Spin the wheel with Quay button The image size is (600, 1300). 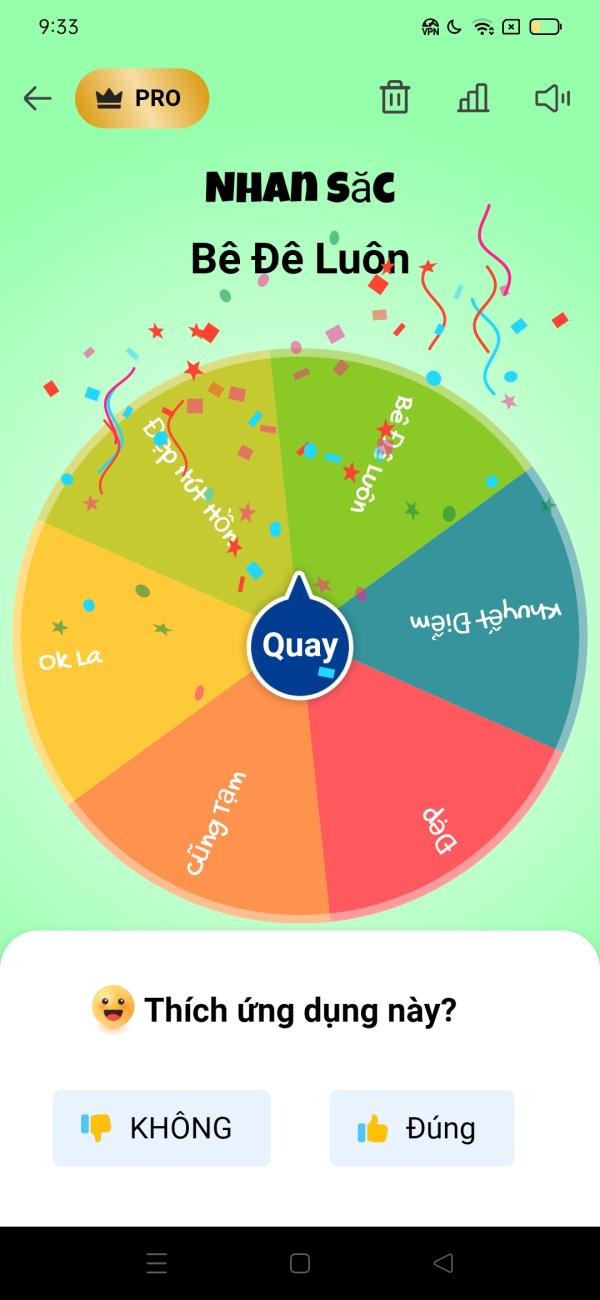[300, 647]
